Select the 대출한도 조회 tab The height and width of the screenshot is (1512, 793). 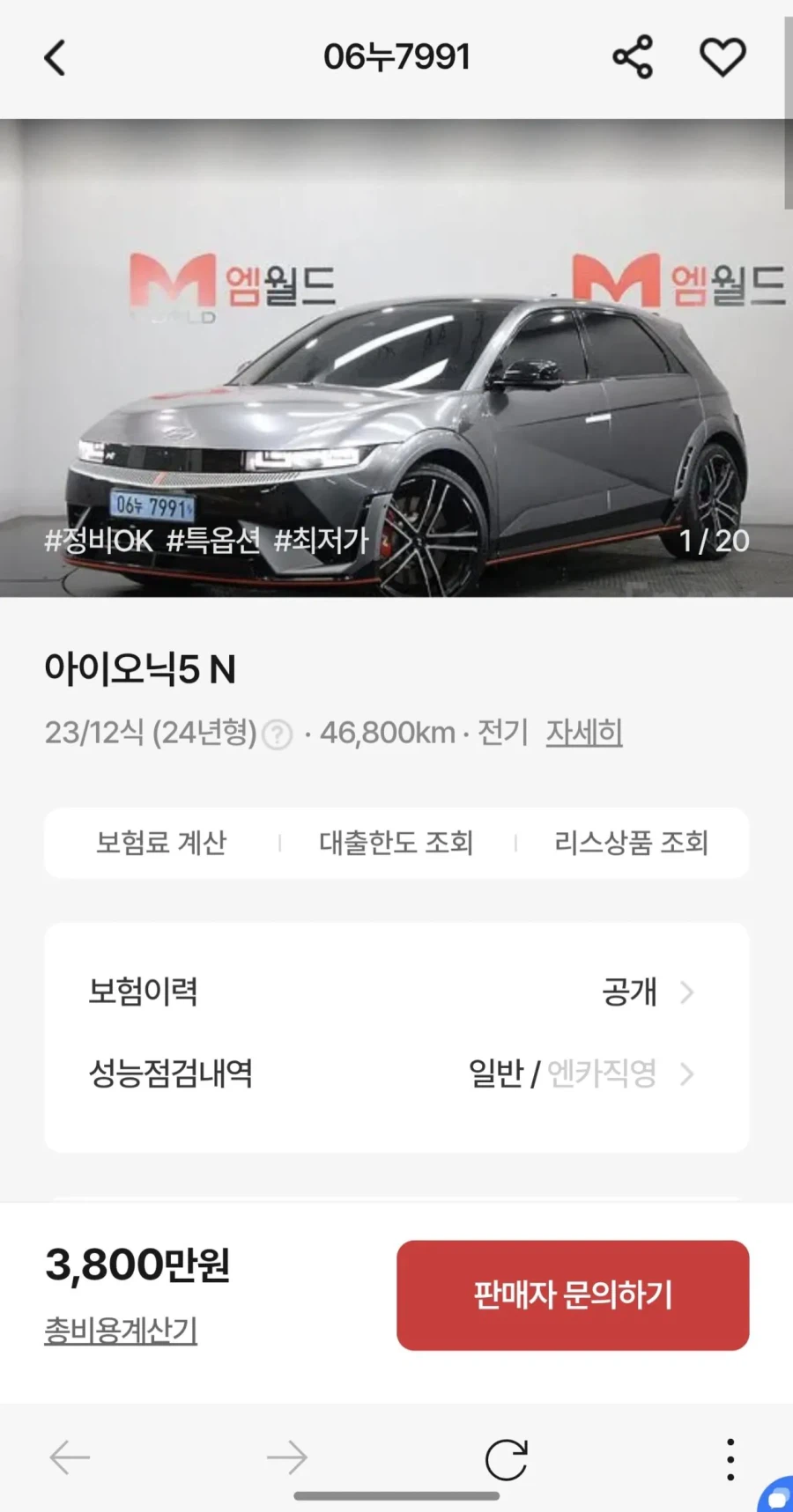click(395, 843)
